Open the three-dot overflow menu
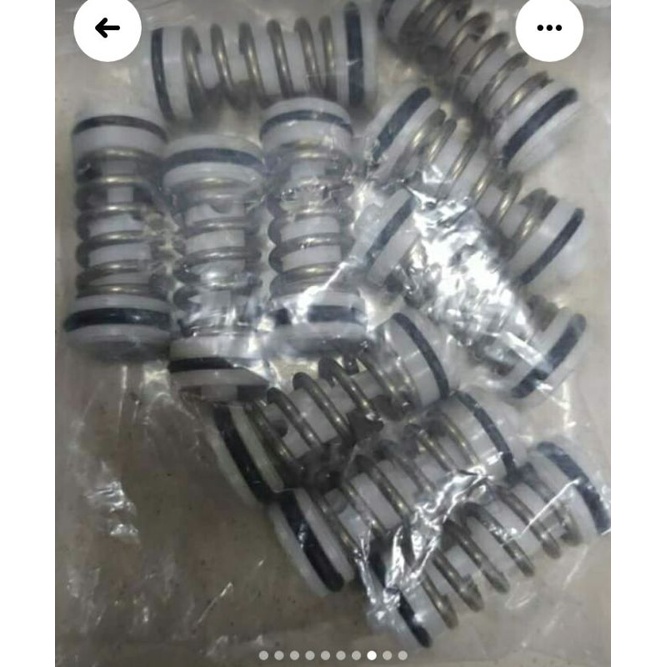Screen dimensions: 667x667 [549, 28]
